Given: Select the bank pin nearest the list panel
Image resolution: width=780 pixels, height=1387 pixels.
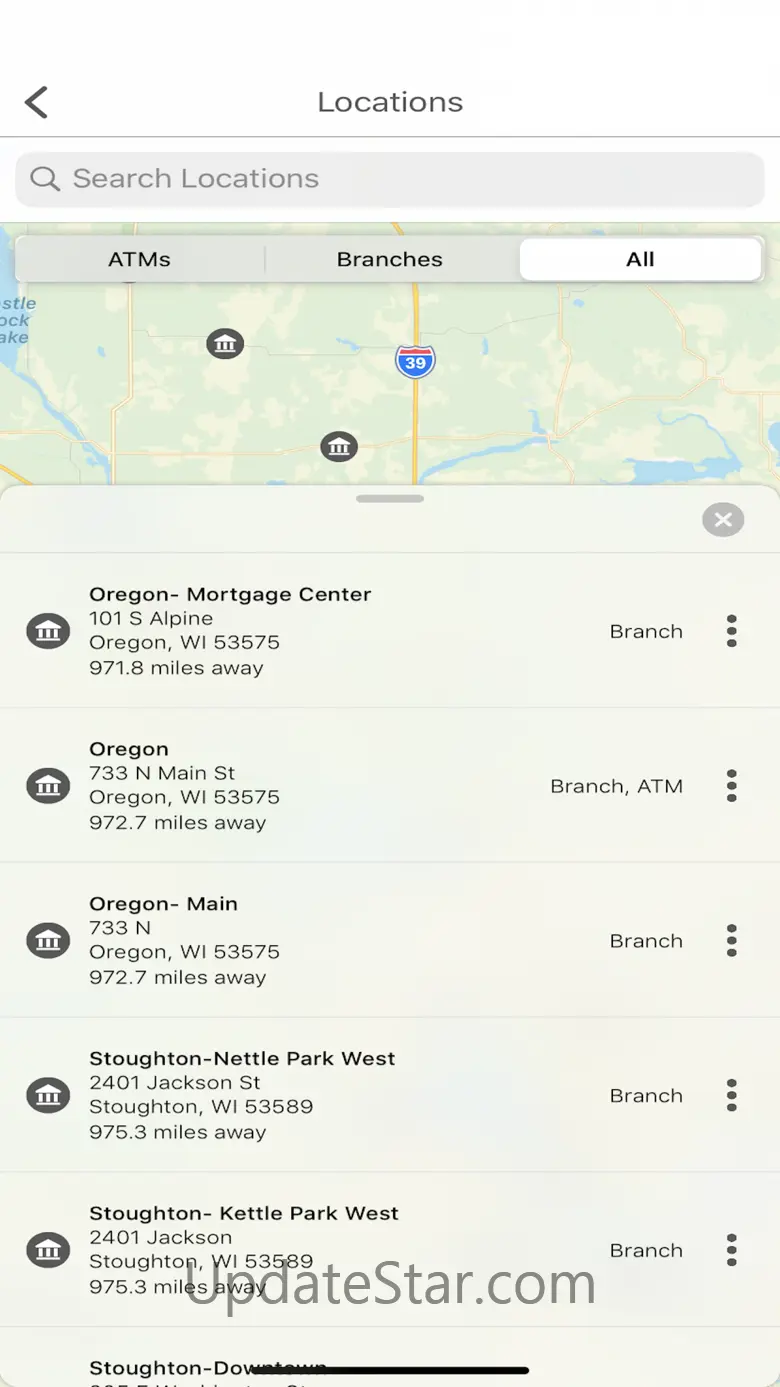Looking at the screenshot, I should 339,447.
